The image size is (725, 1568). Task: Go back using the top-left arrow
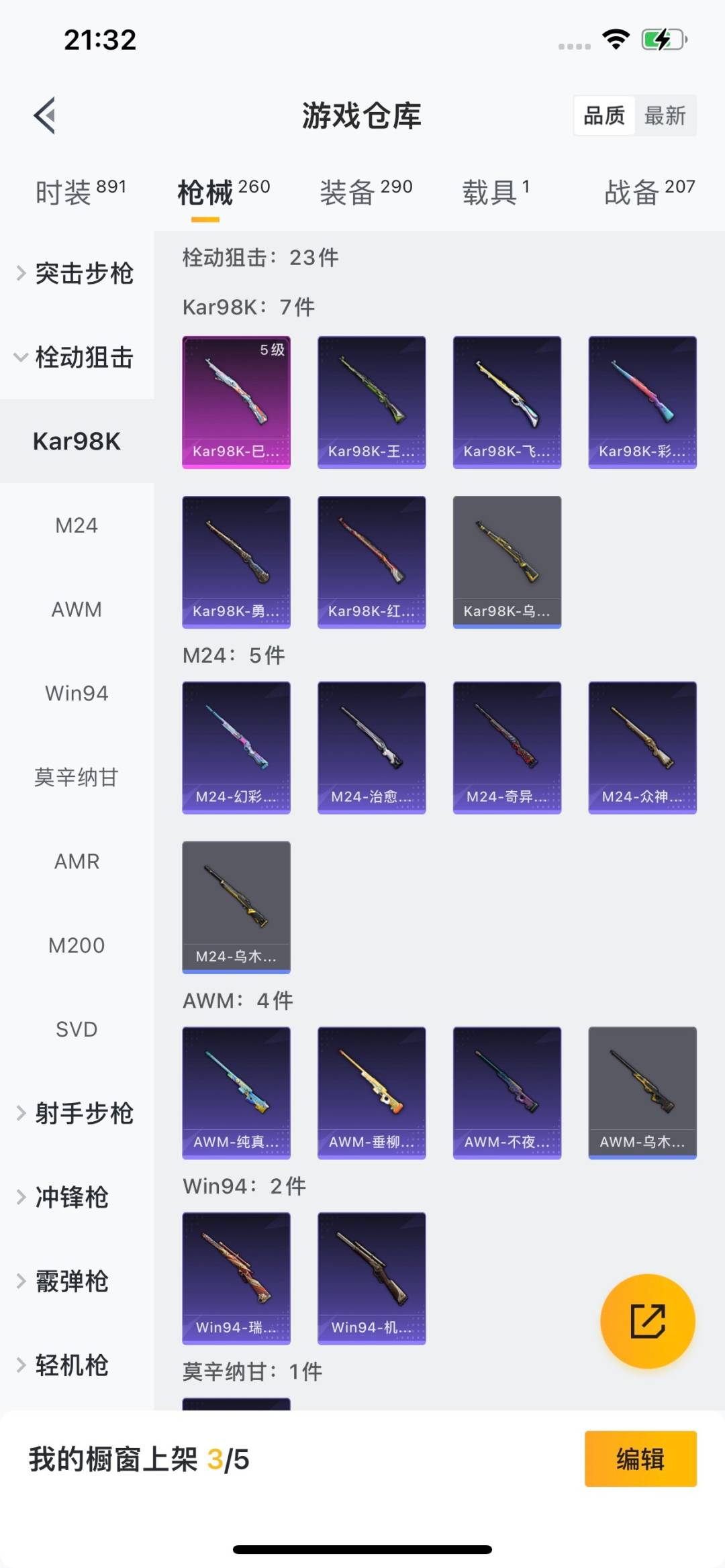[x=45, y=116]
